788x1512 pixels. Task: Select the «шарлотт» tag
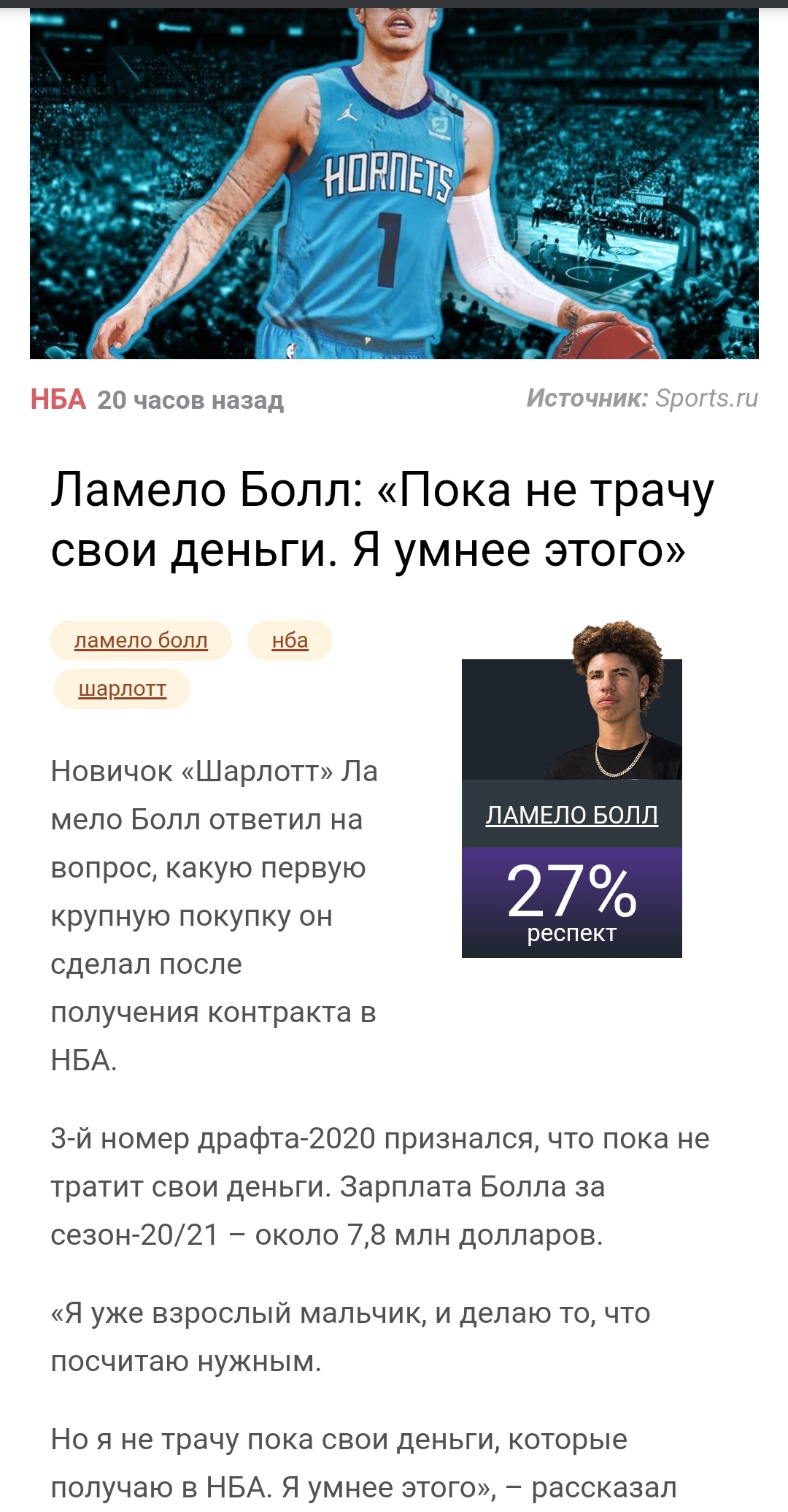tap(122, 689)
